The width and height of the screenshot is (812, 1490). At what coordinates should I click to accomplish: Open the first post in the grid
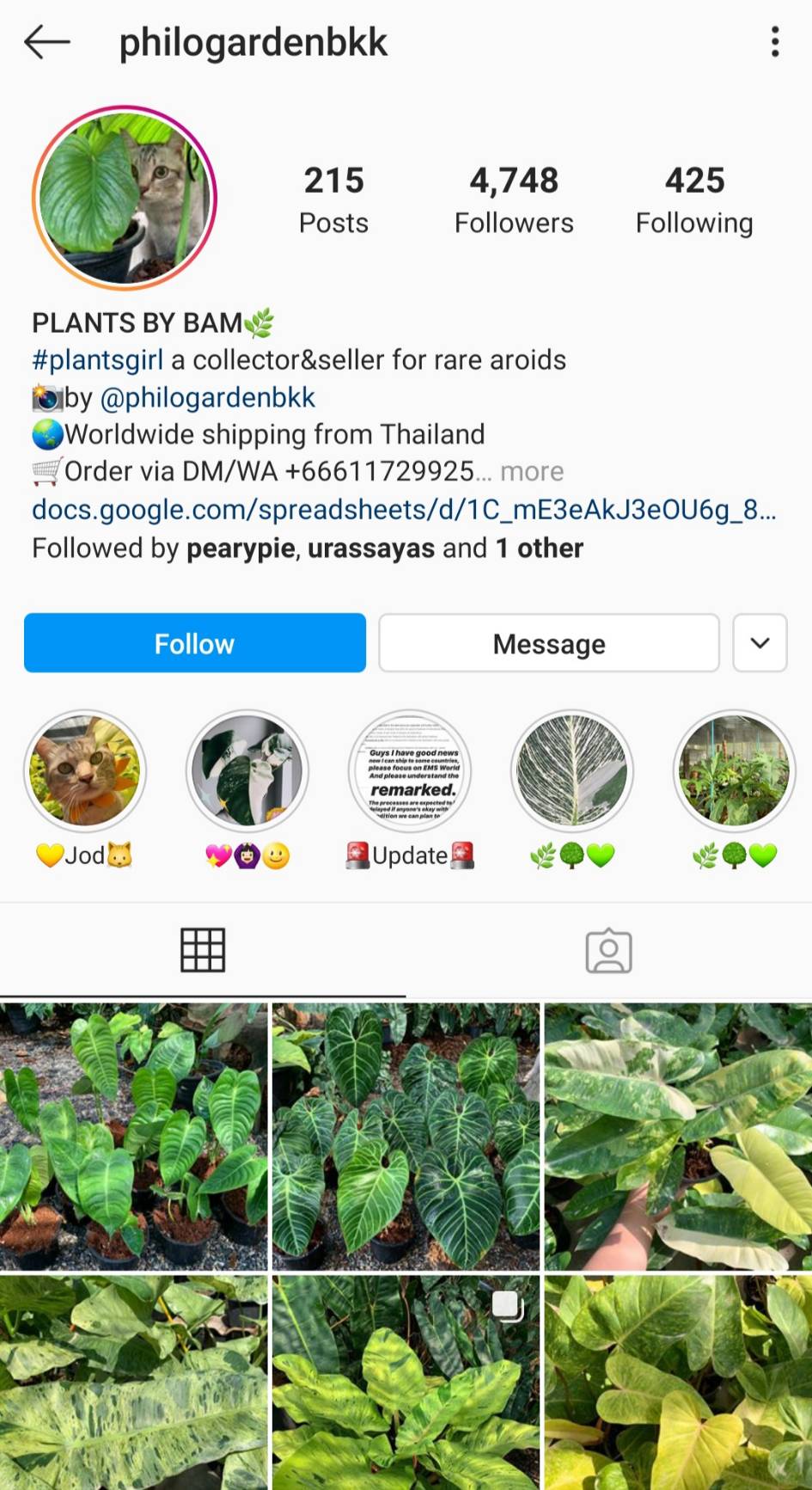[x=134, y=1137]
